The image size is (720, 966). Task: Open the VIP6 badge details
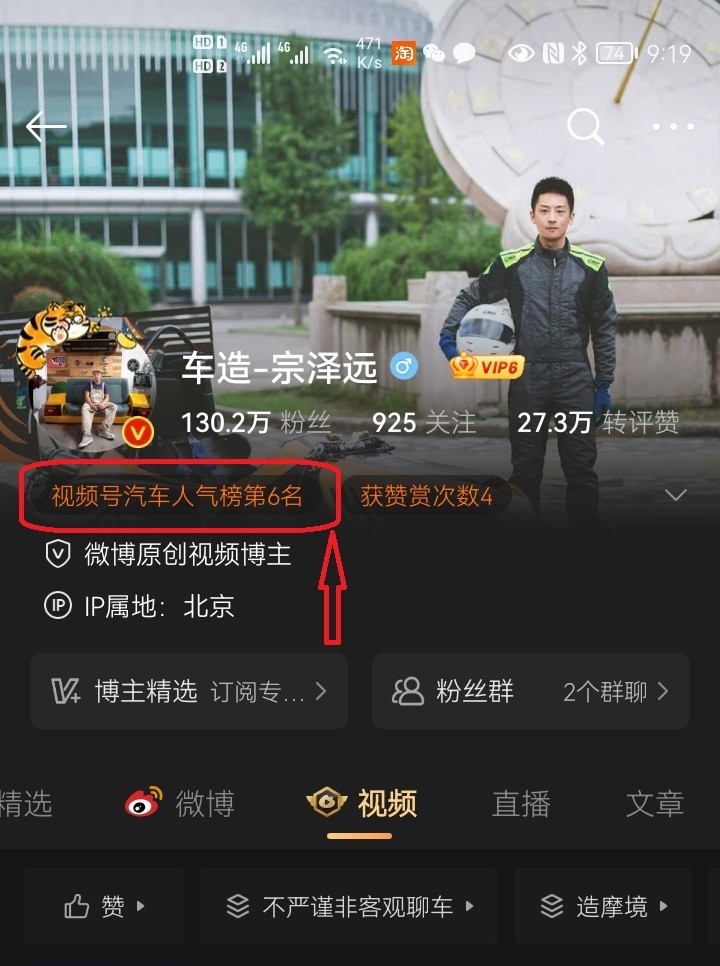click(487, 368)
